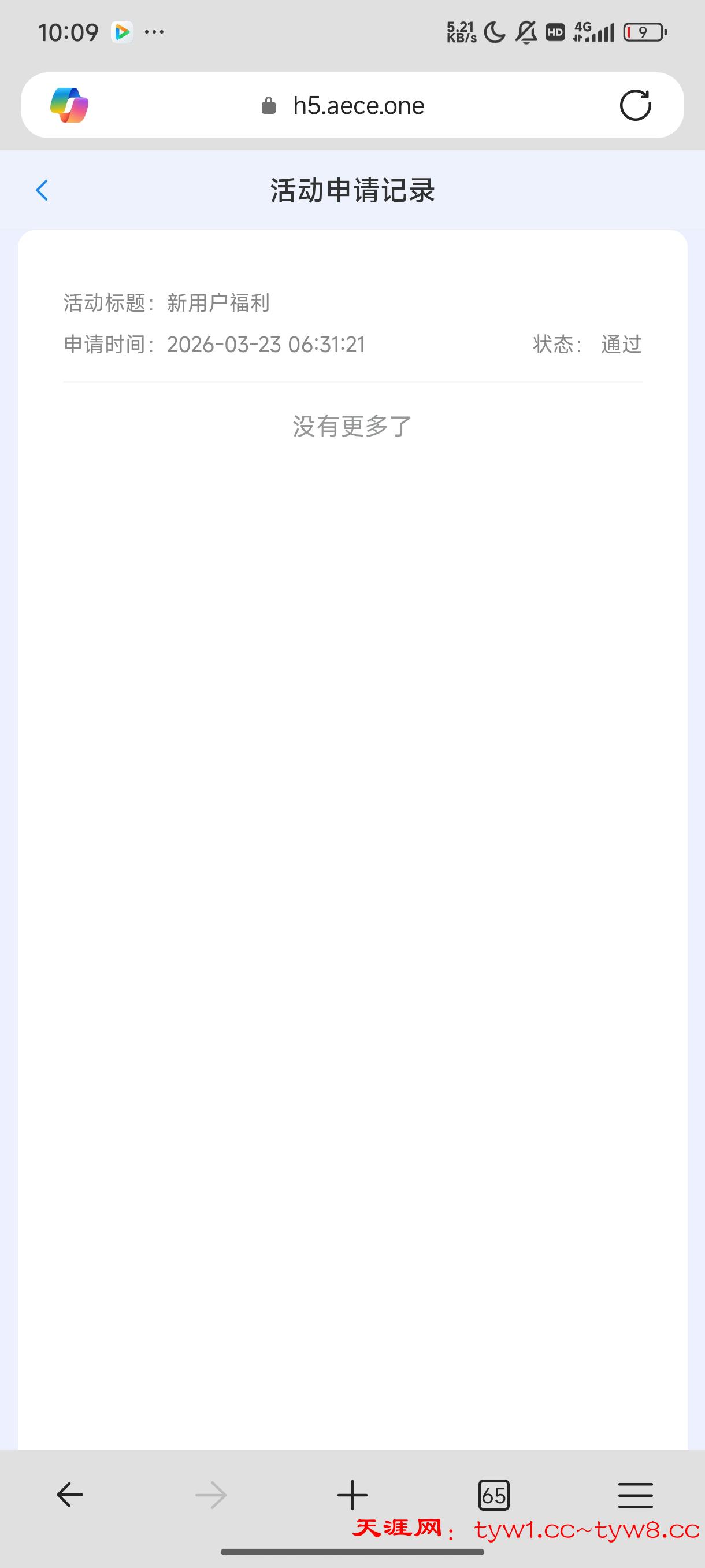Reload the page with the refresh icon

coord(635,105)
